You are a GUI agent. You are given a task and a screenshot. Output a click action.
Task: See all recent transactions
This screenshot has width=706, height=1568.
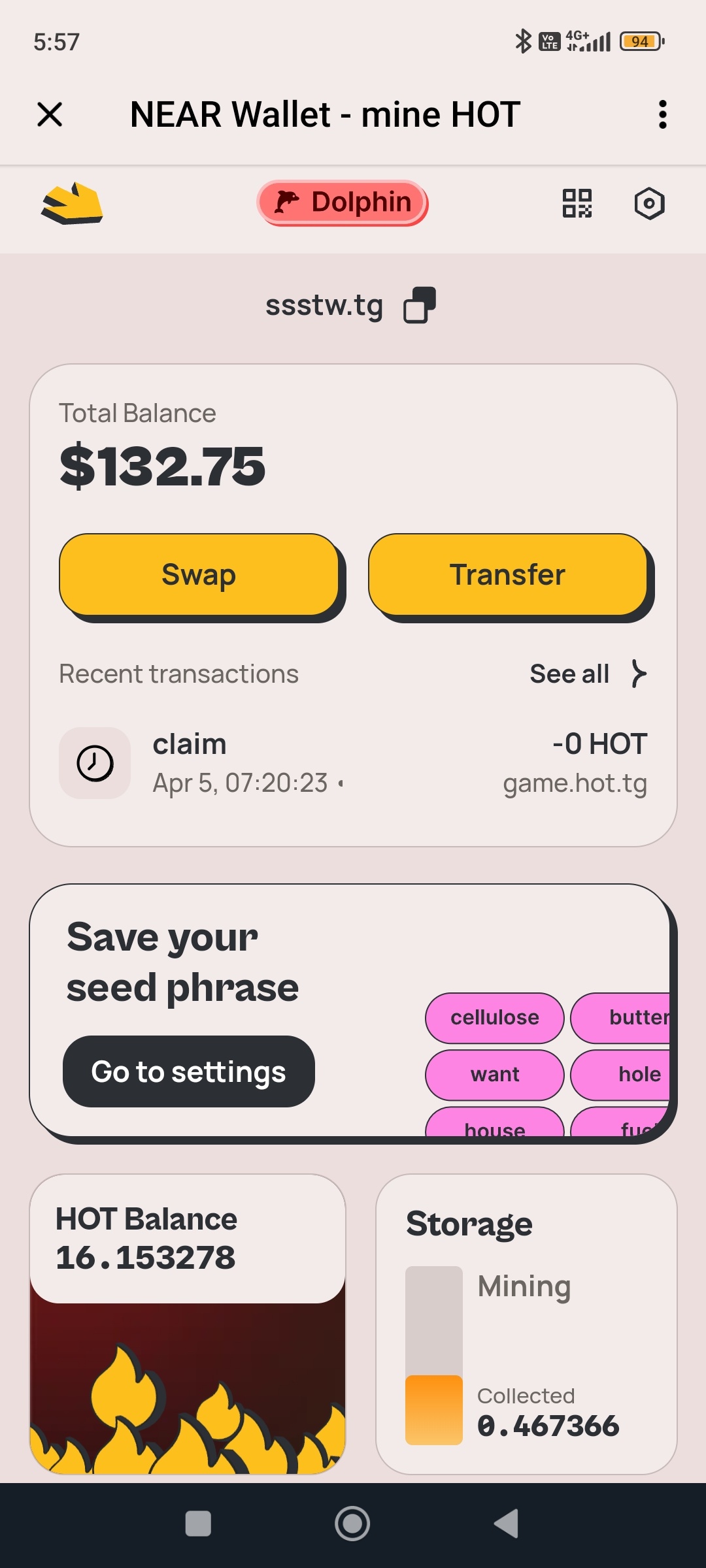click(x=587, y=674)
